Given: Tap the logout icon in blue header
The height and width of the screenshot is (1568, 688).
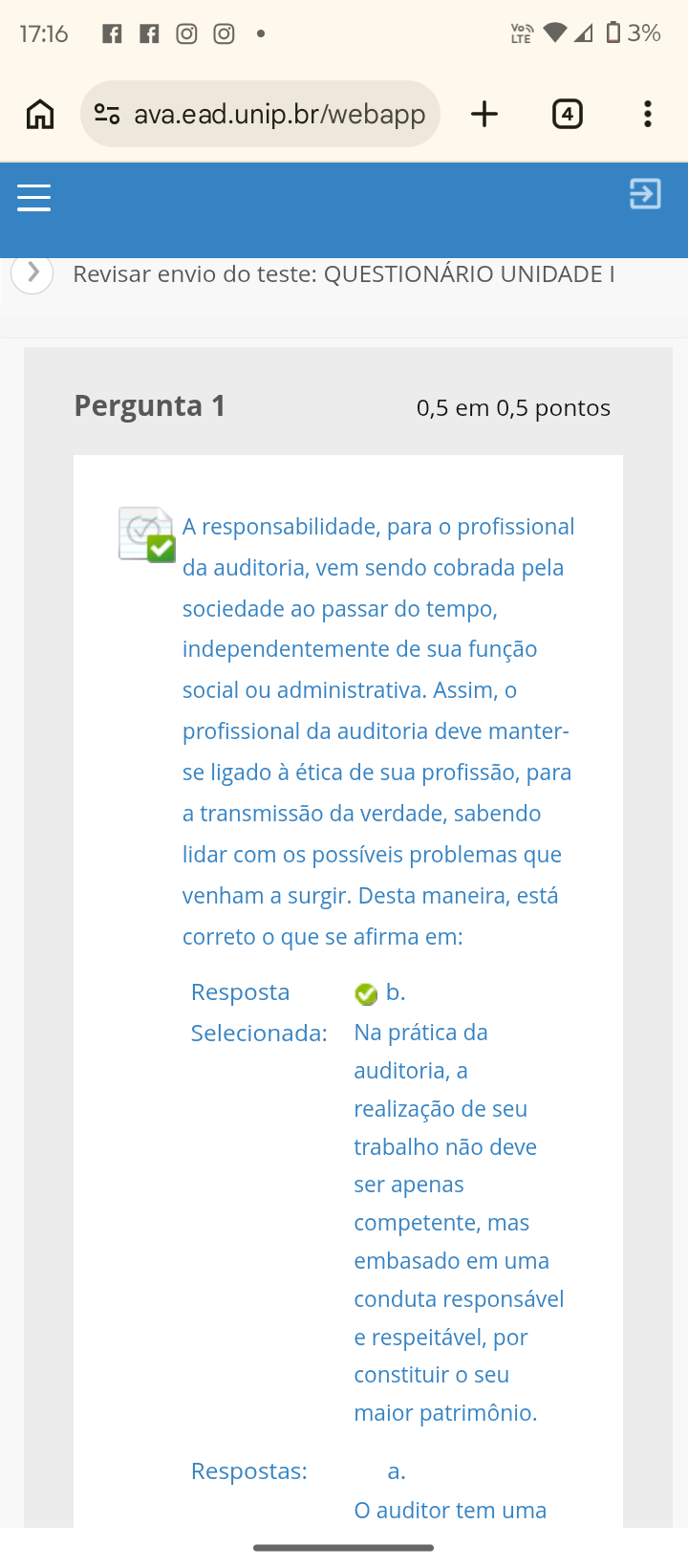Looking at the screenshot, I should click(x=645, y=194).
